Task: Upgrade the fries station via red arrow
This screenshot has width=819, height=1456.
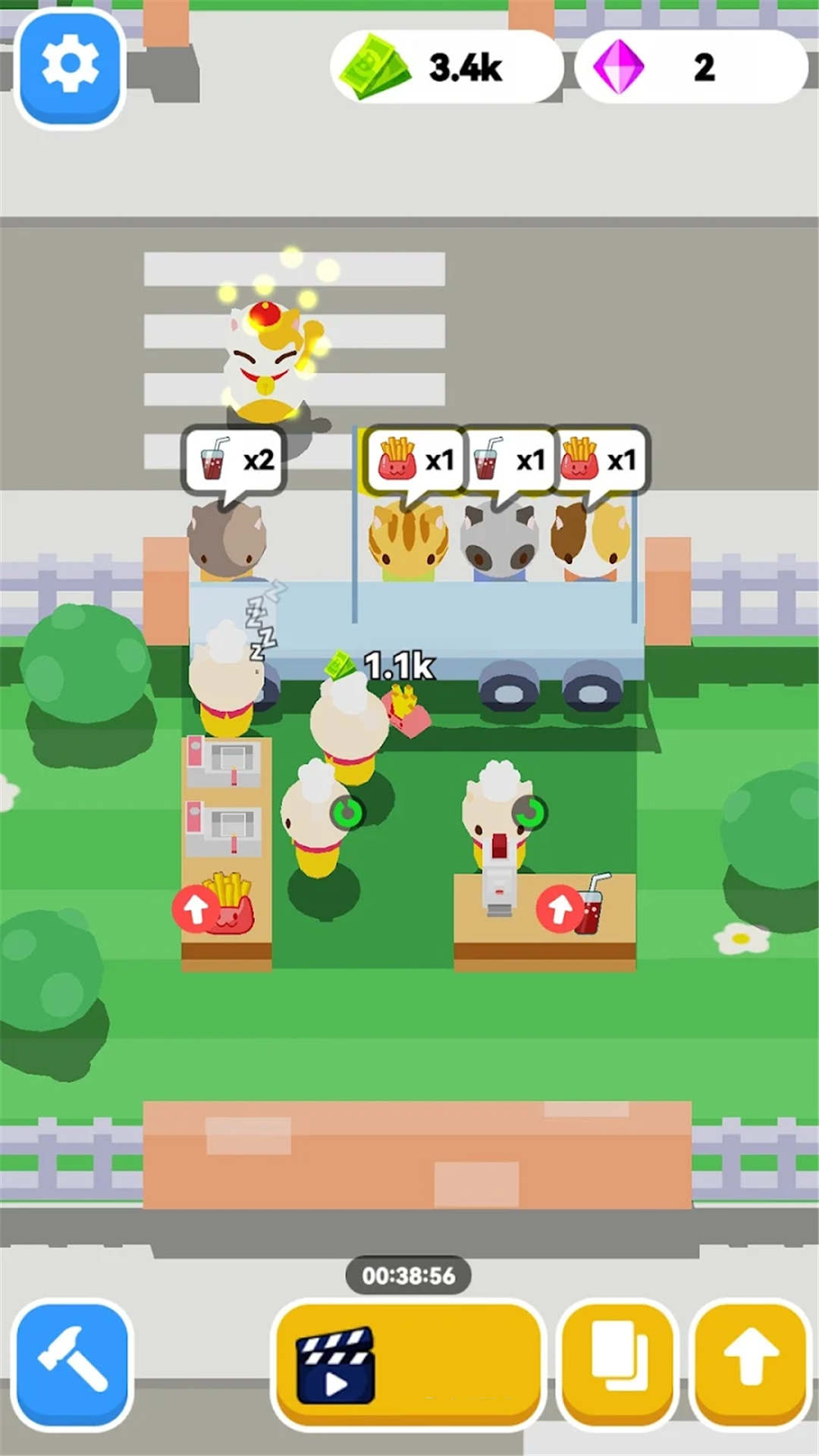Action: [196, 907]
